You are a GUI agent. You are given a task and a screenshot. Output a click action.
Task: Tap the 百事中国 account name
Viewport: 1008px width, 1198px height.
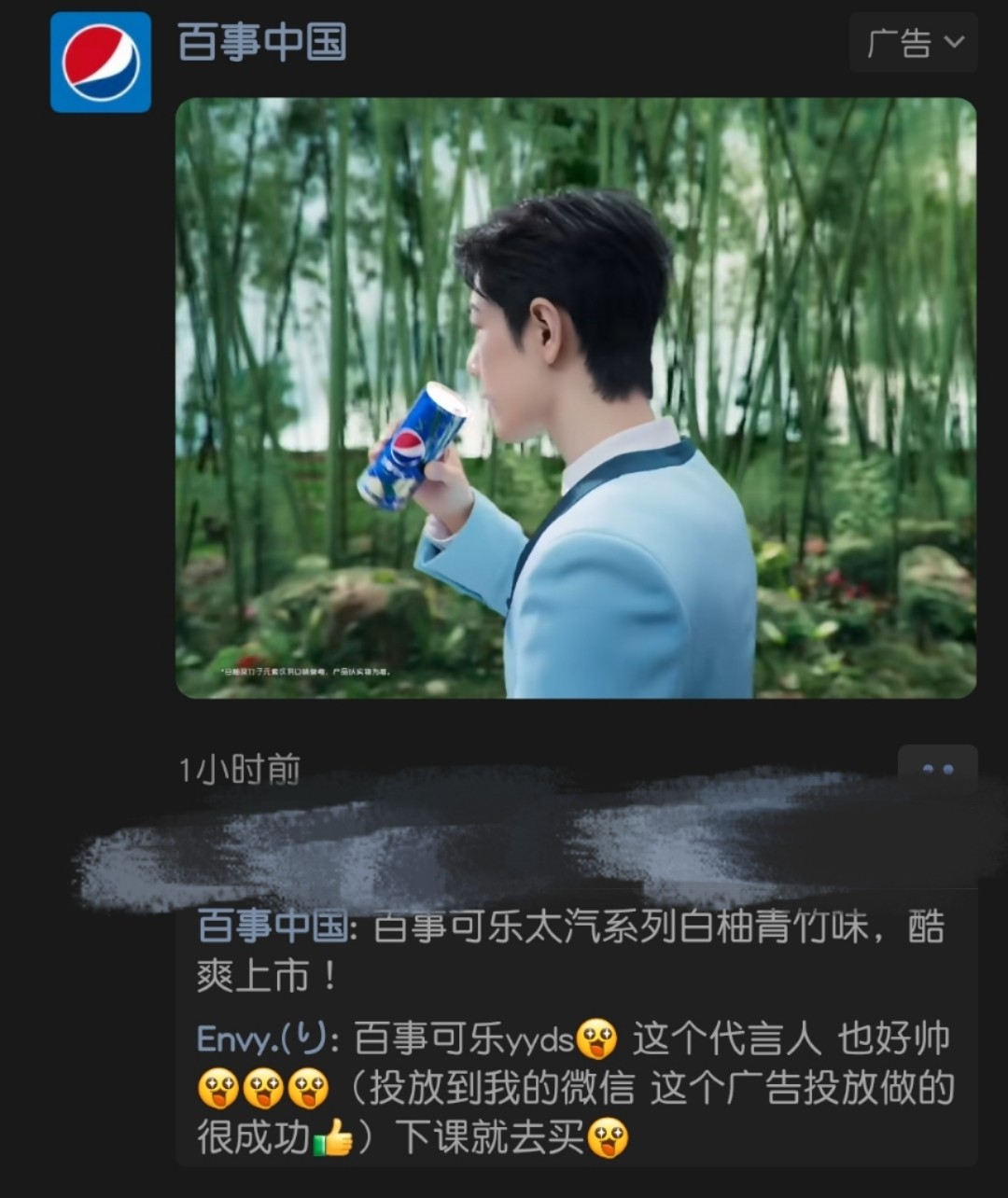coord(262,43)
